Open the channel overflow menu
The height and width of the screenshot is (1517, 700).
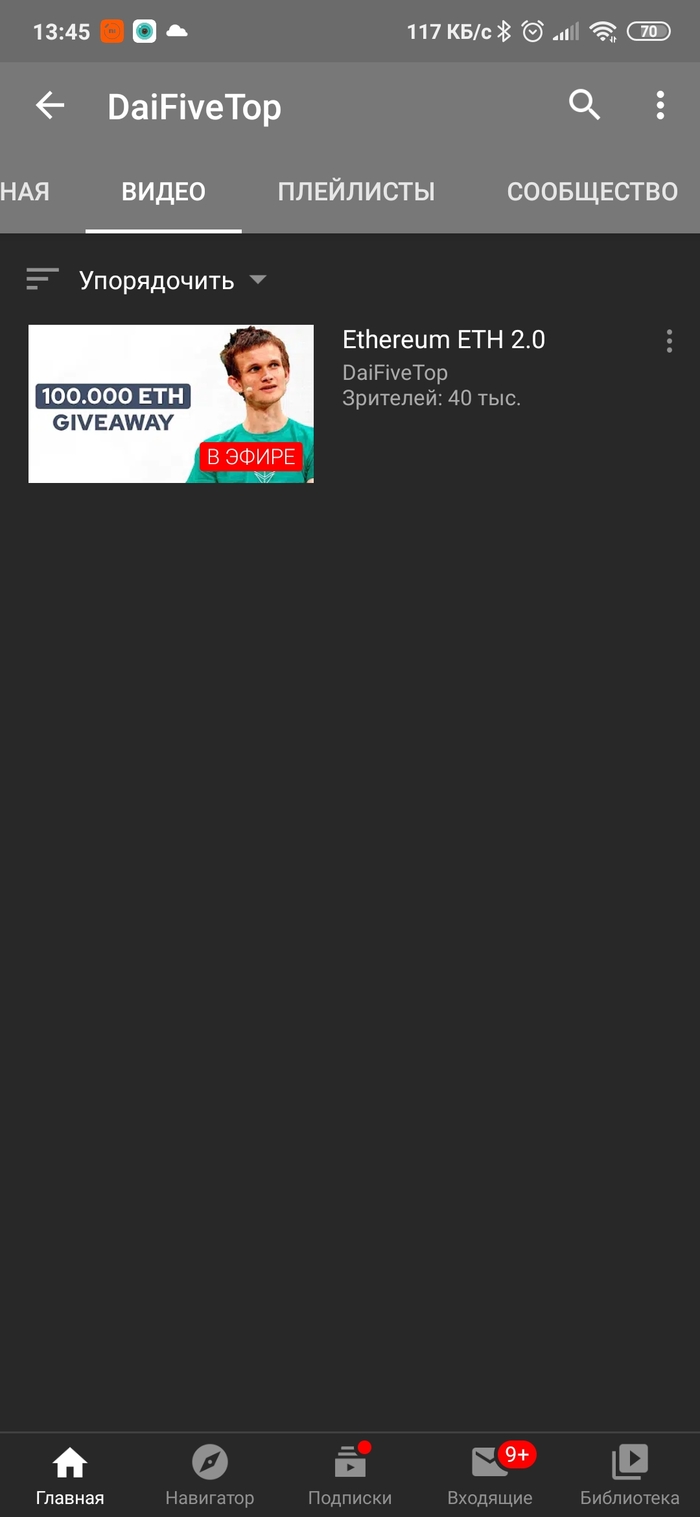(x=660, y=105)
